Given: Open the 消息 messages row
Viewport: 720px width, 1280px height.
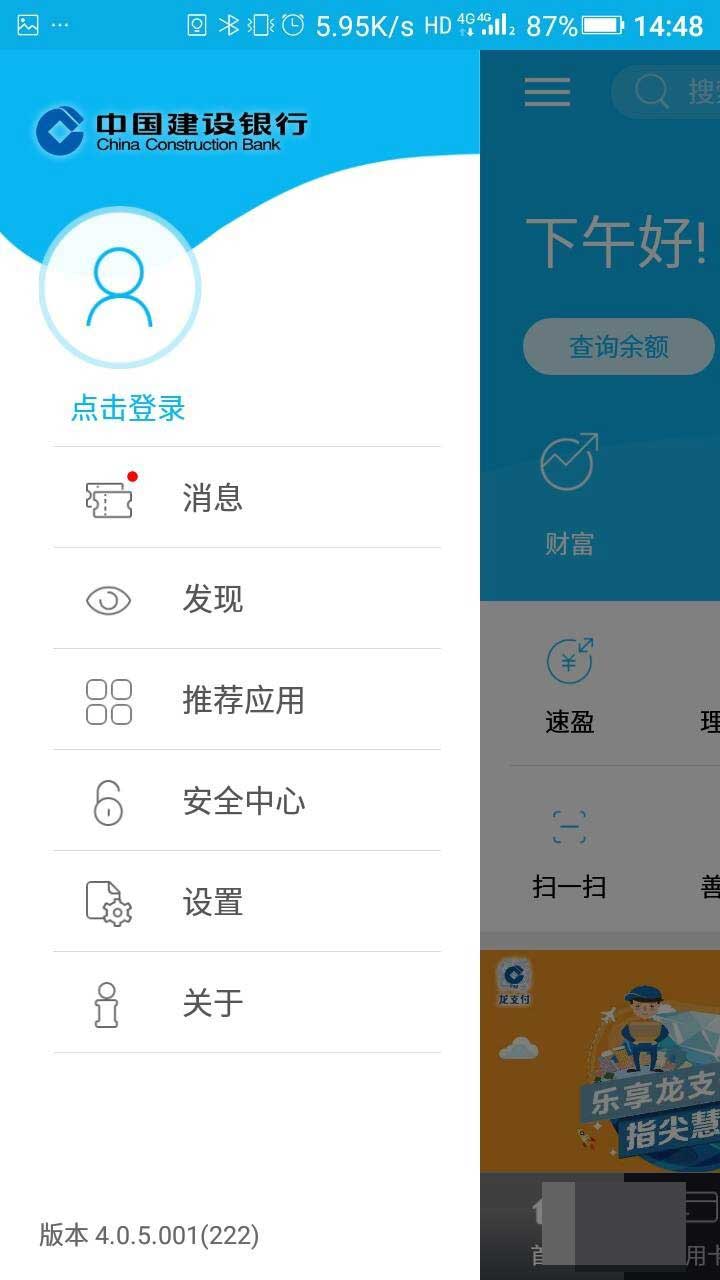Looking at the screenshot, I should click(246, 497).
